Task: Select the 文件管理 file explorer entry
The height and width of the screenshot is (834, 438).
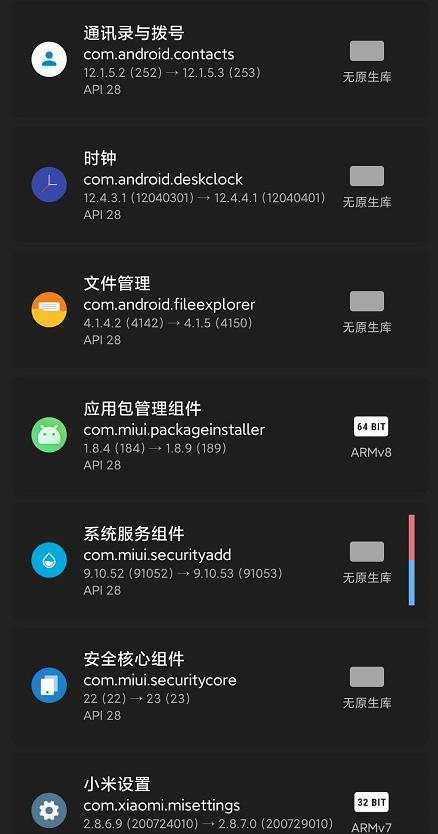Action: click(x=219, y=309)
